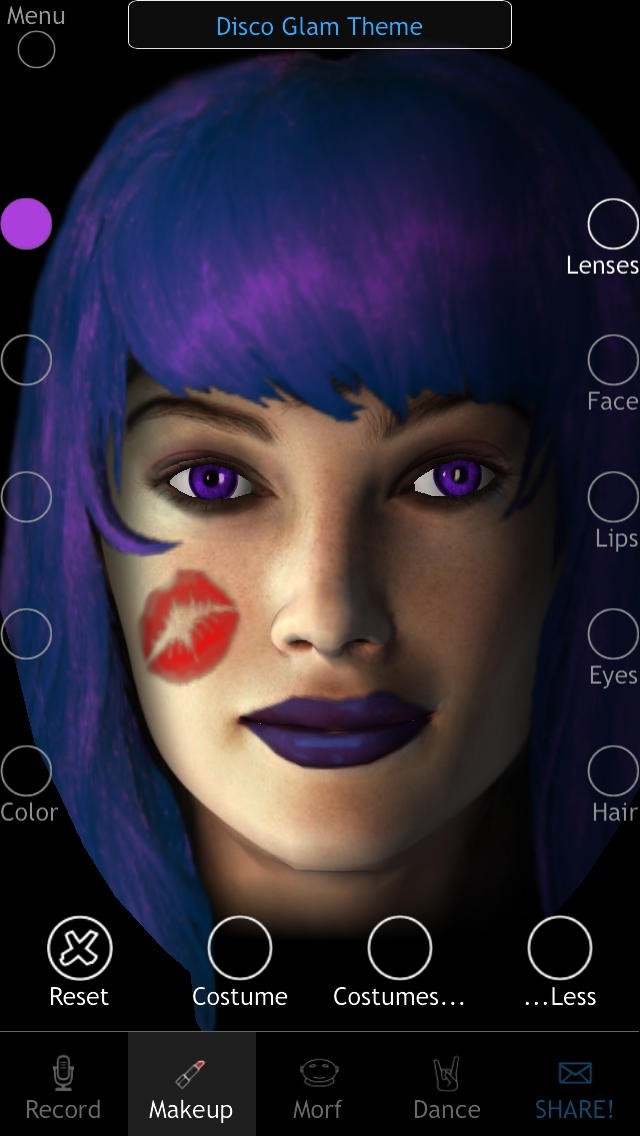640x1136 pixels.
Task: Switch to the Record tab
Action: click(63, 1085)
